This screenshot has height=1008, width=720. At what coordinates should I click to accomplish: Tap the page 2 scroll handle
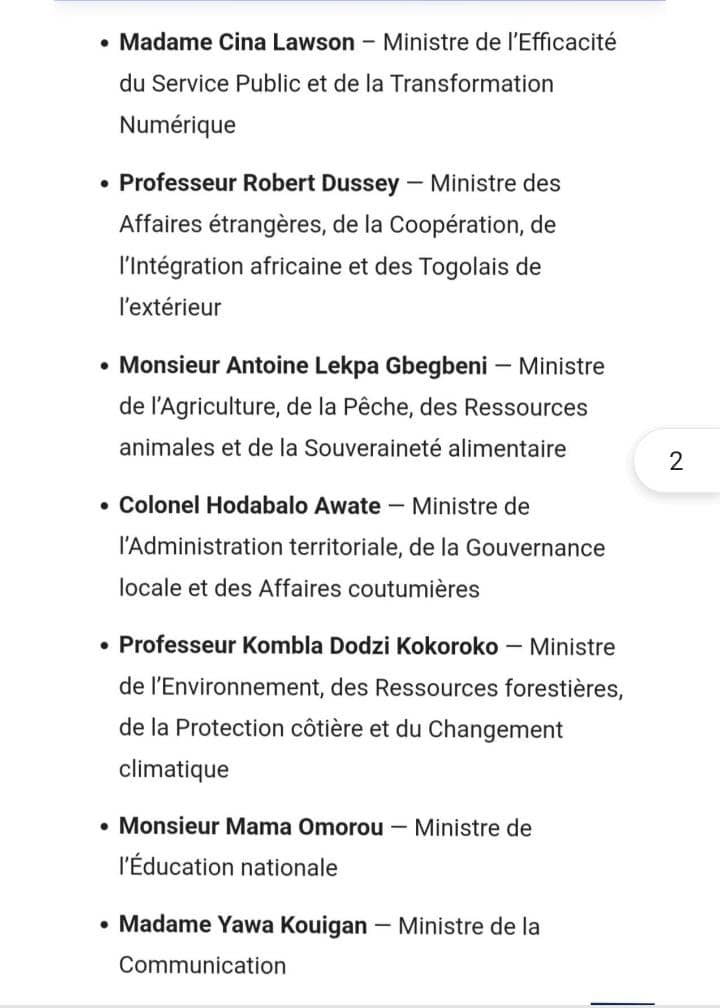point(677,461)
